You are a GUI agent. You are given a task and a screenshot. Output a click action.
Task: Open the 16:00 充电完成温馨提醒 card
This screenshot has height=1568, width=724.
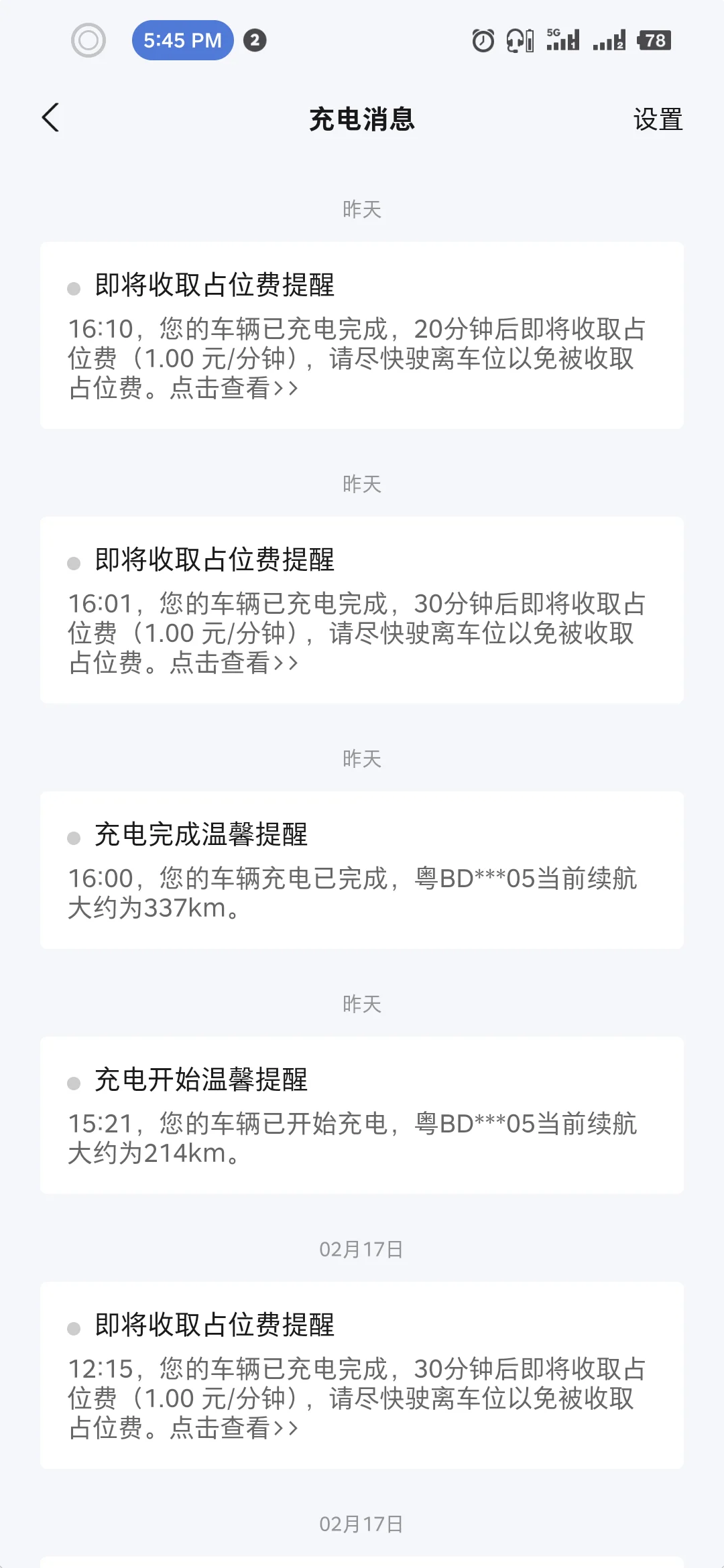[362, 870]
